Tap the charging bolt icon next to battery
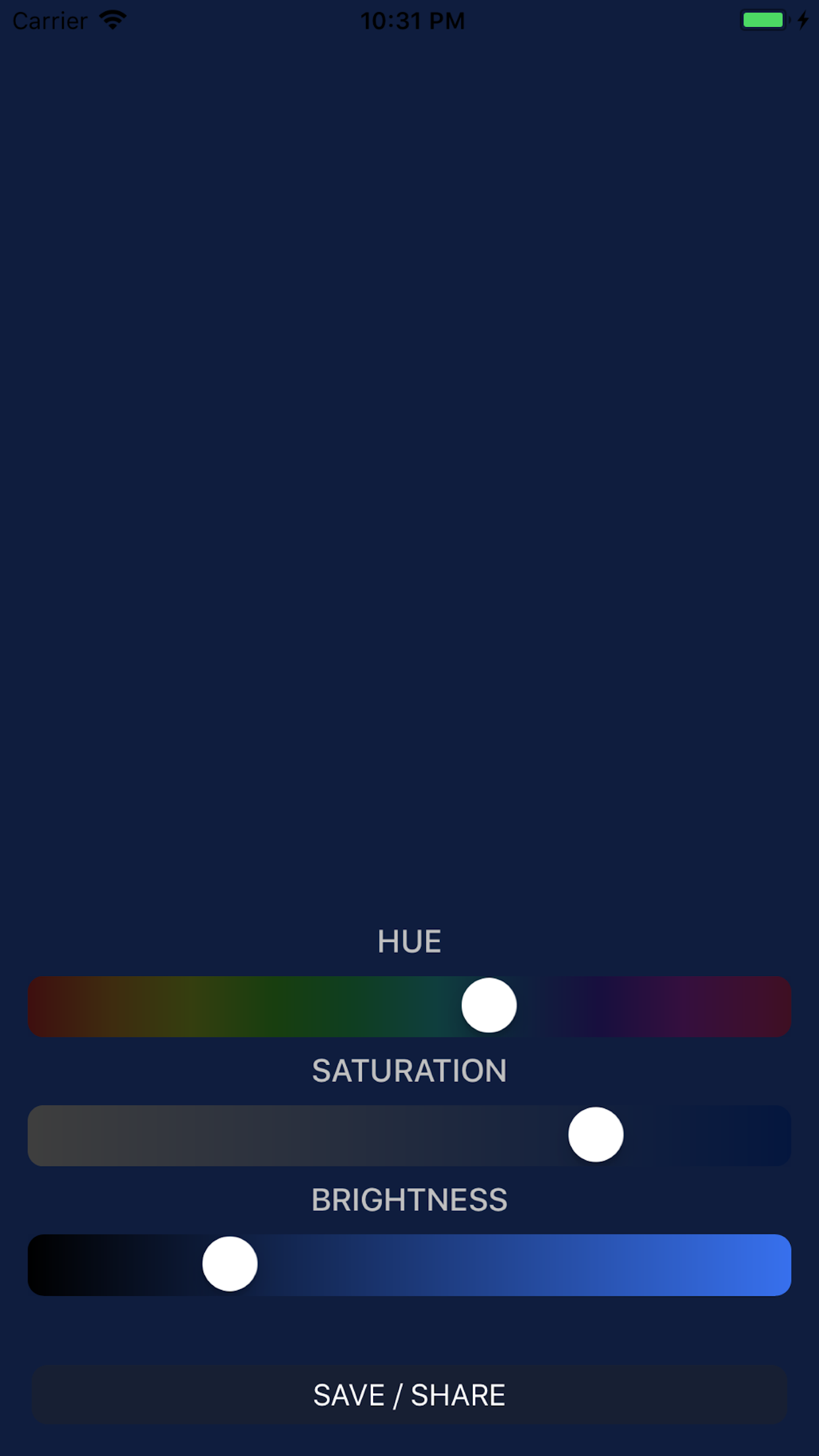This screenshot has width=819, height=1456. coord(803,20)
